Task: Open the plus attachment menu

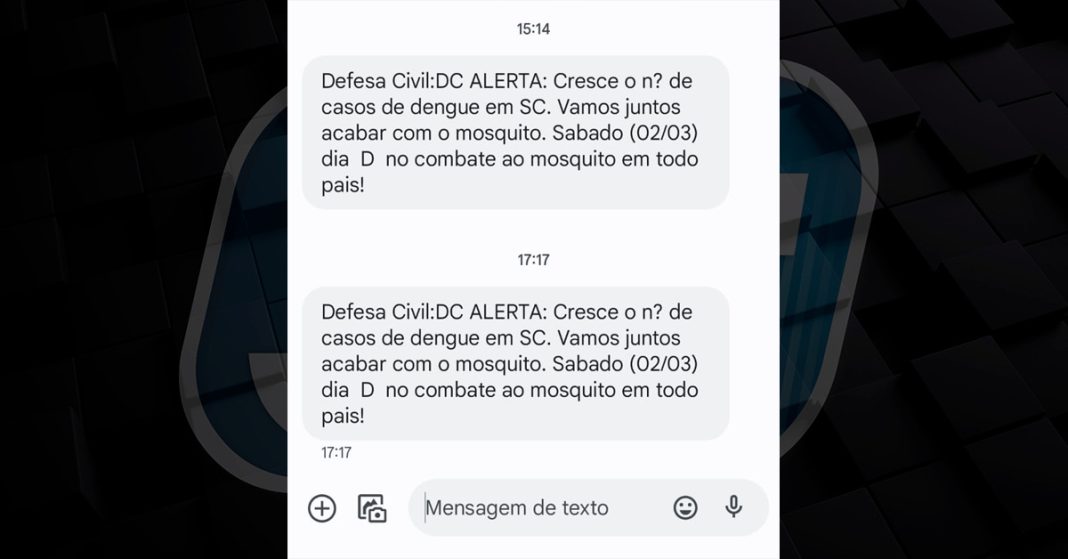Action: click(322, 508)
